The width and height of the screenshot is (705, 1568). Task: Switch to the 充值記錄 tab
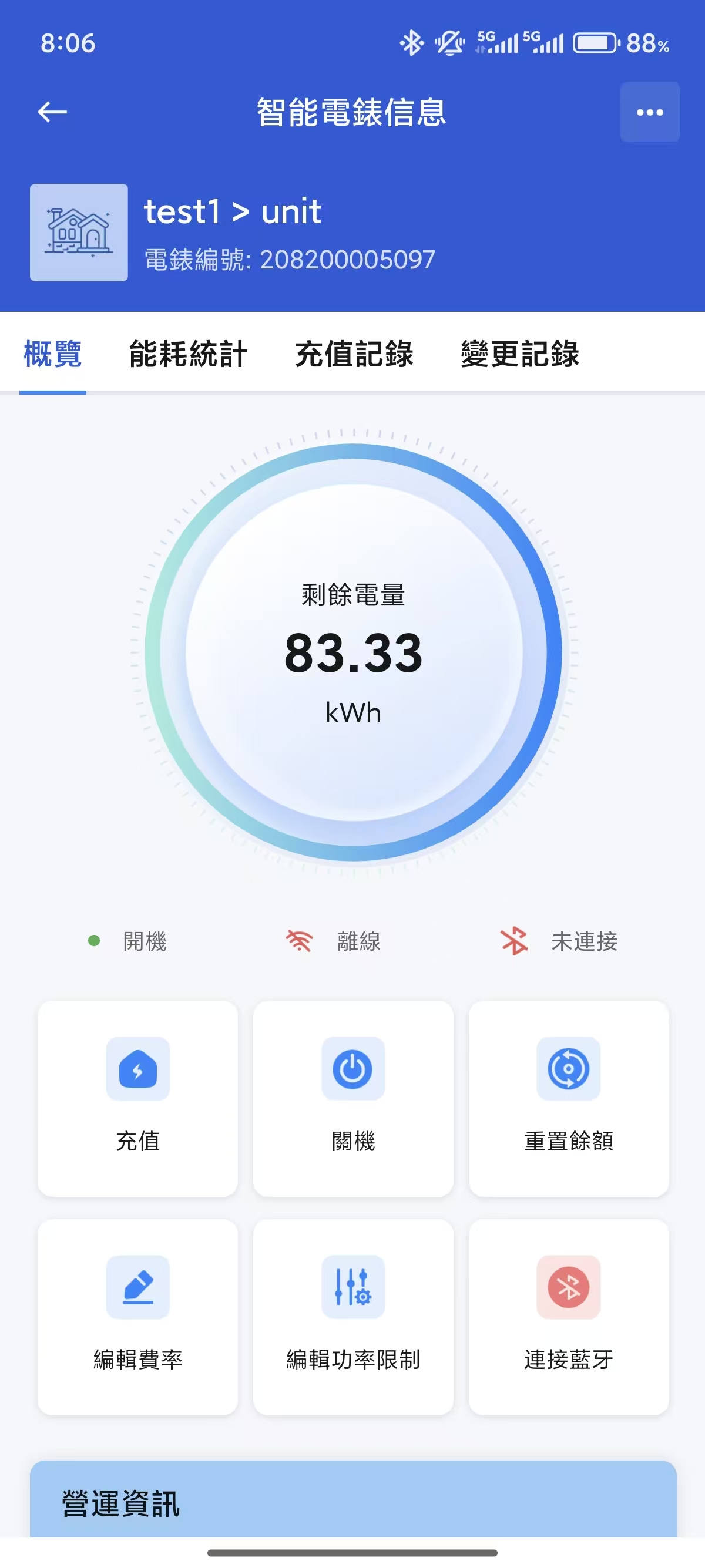354,354
